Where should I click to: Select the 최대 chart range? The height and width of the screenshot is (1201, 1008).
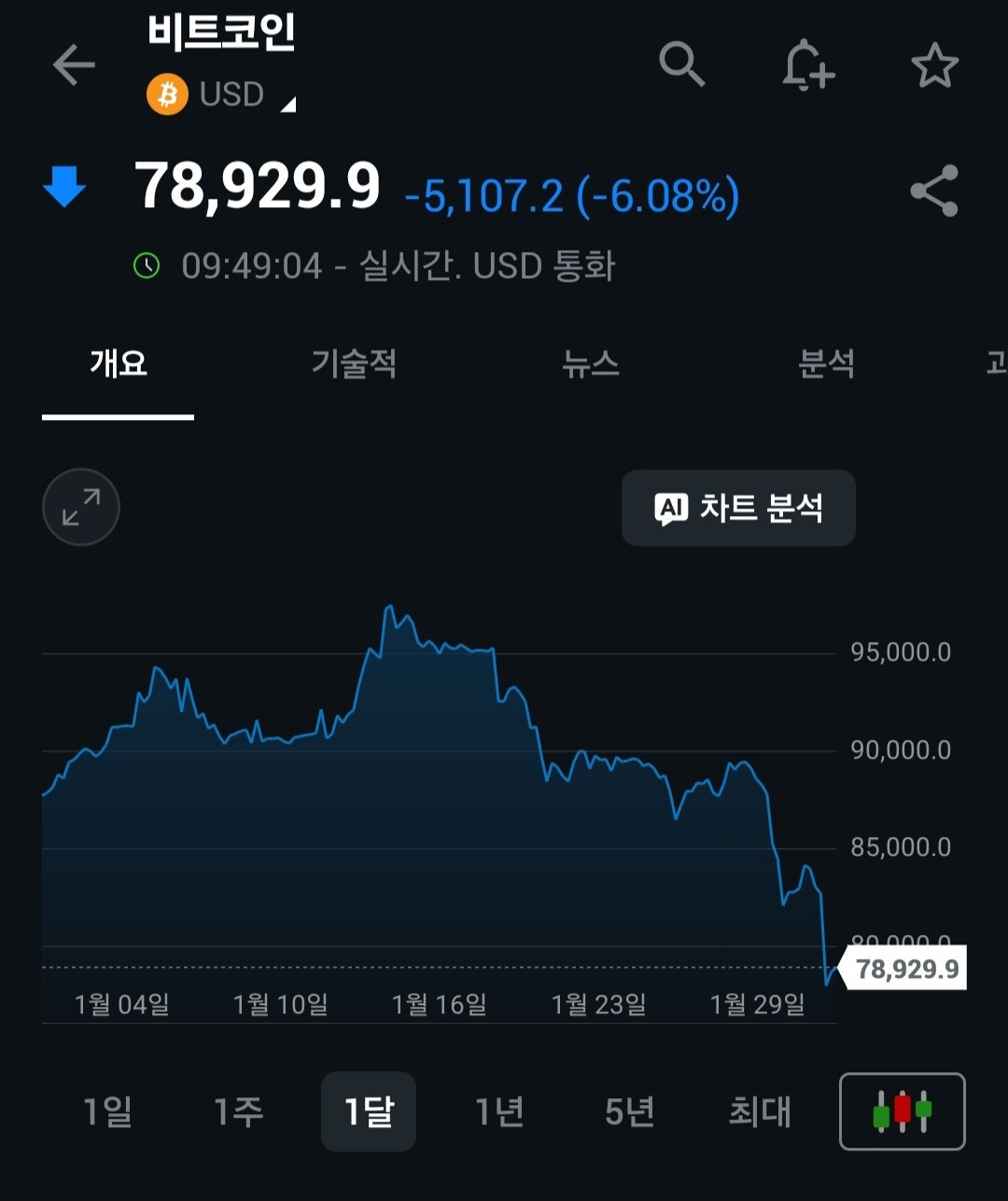point(760,1111)
